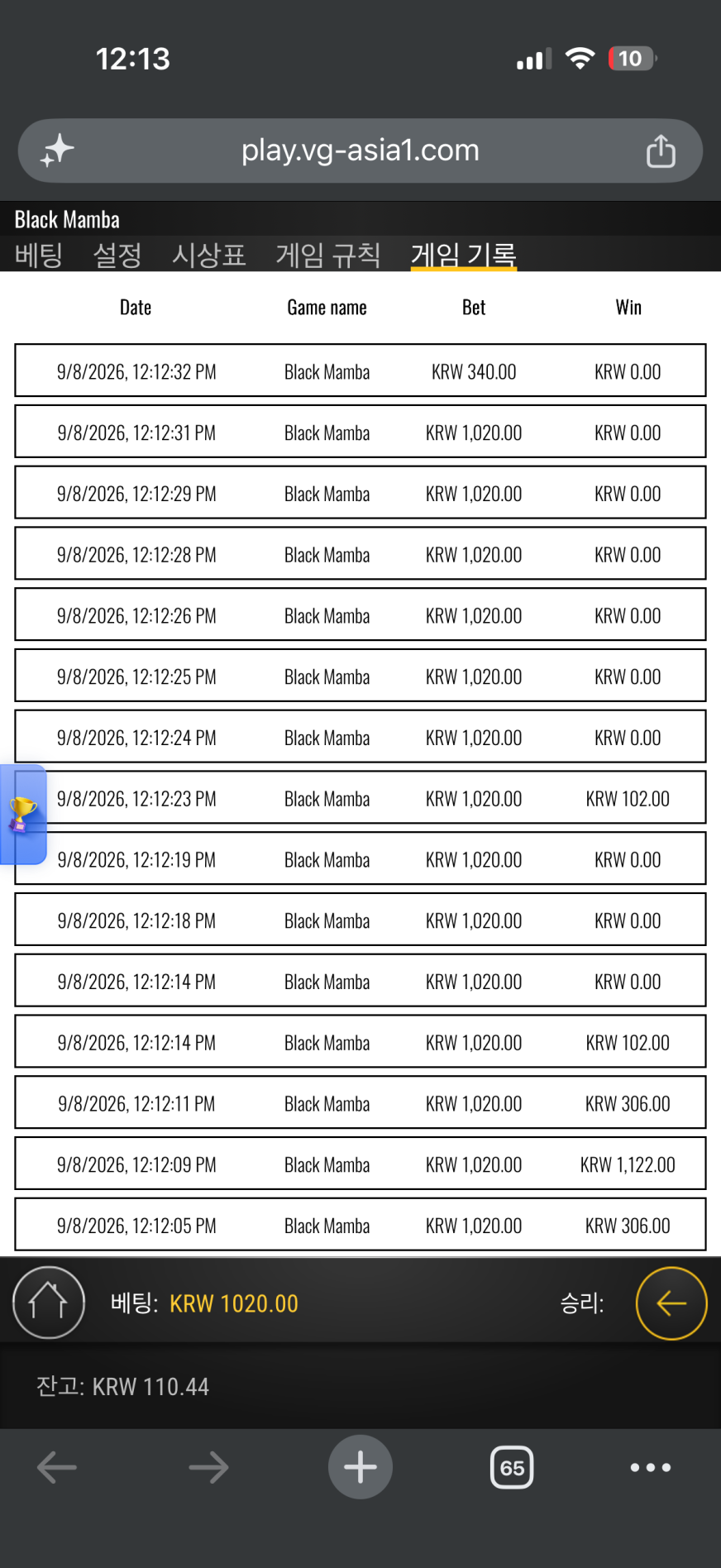Screen dimensions: 721x1568
Task: Tap the browser address bar
Action: 360,151
